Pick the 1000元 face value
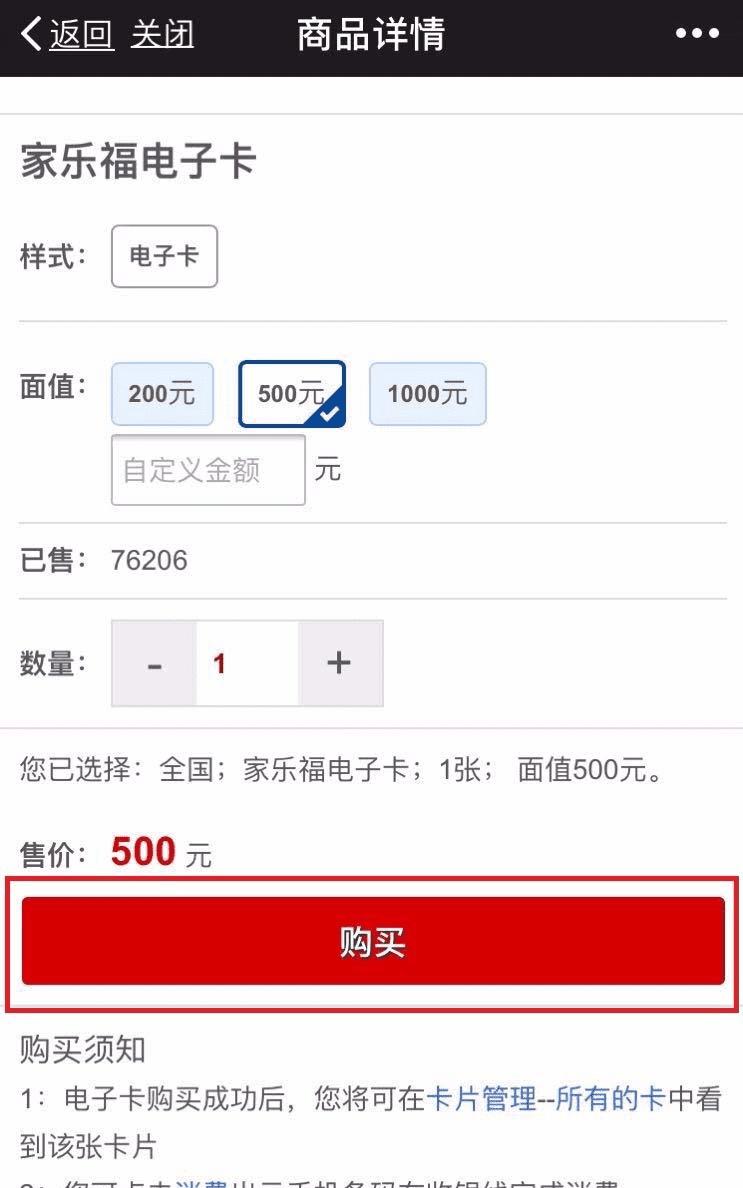743x1188 pixels. pyautogui.click(x=427, y=394)
